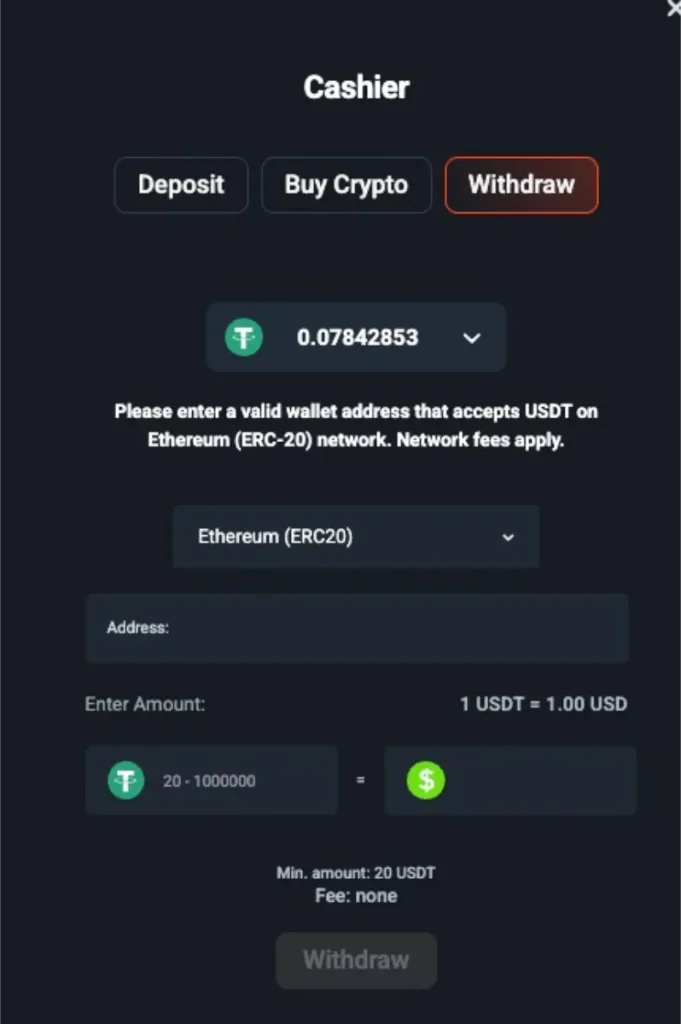
Task: Select the Withdraw tab
Action: 521,185
